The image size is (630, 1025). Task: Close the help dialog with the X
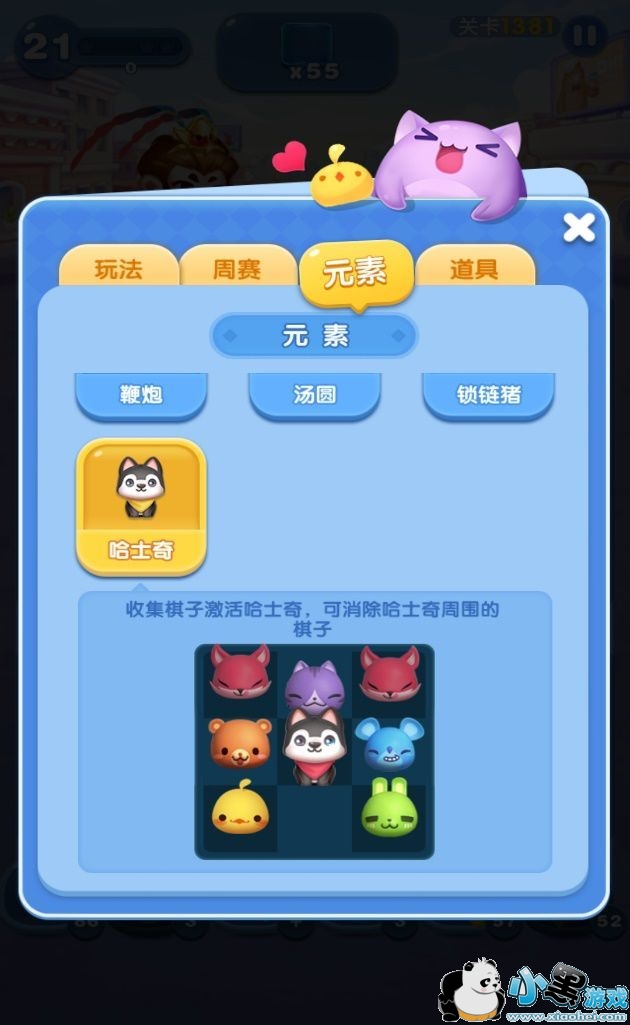pyautogui.click(x=579, y=227)
